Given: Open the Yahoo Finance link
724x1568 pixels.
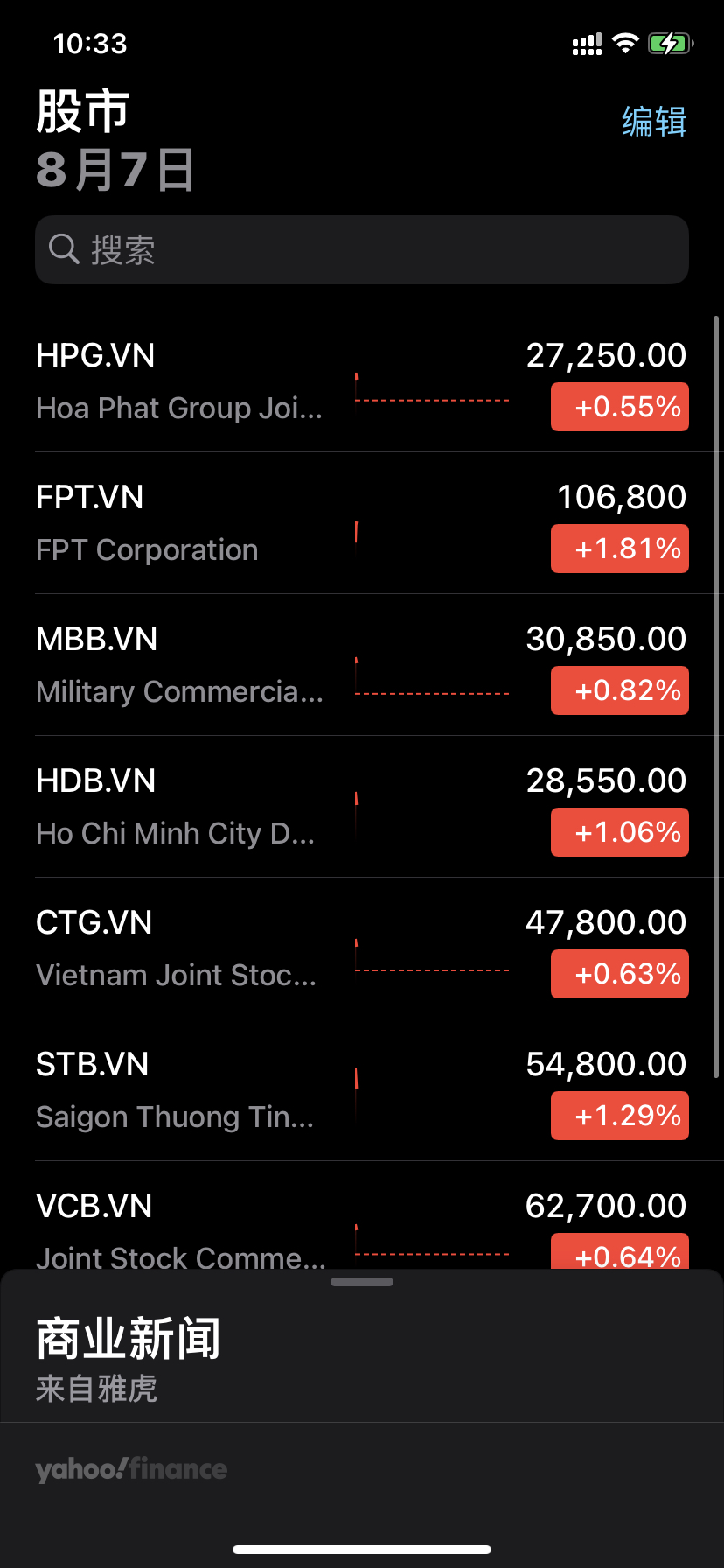Looking at the screenshot, I should (131, 1469).
